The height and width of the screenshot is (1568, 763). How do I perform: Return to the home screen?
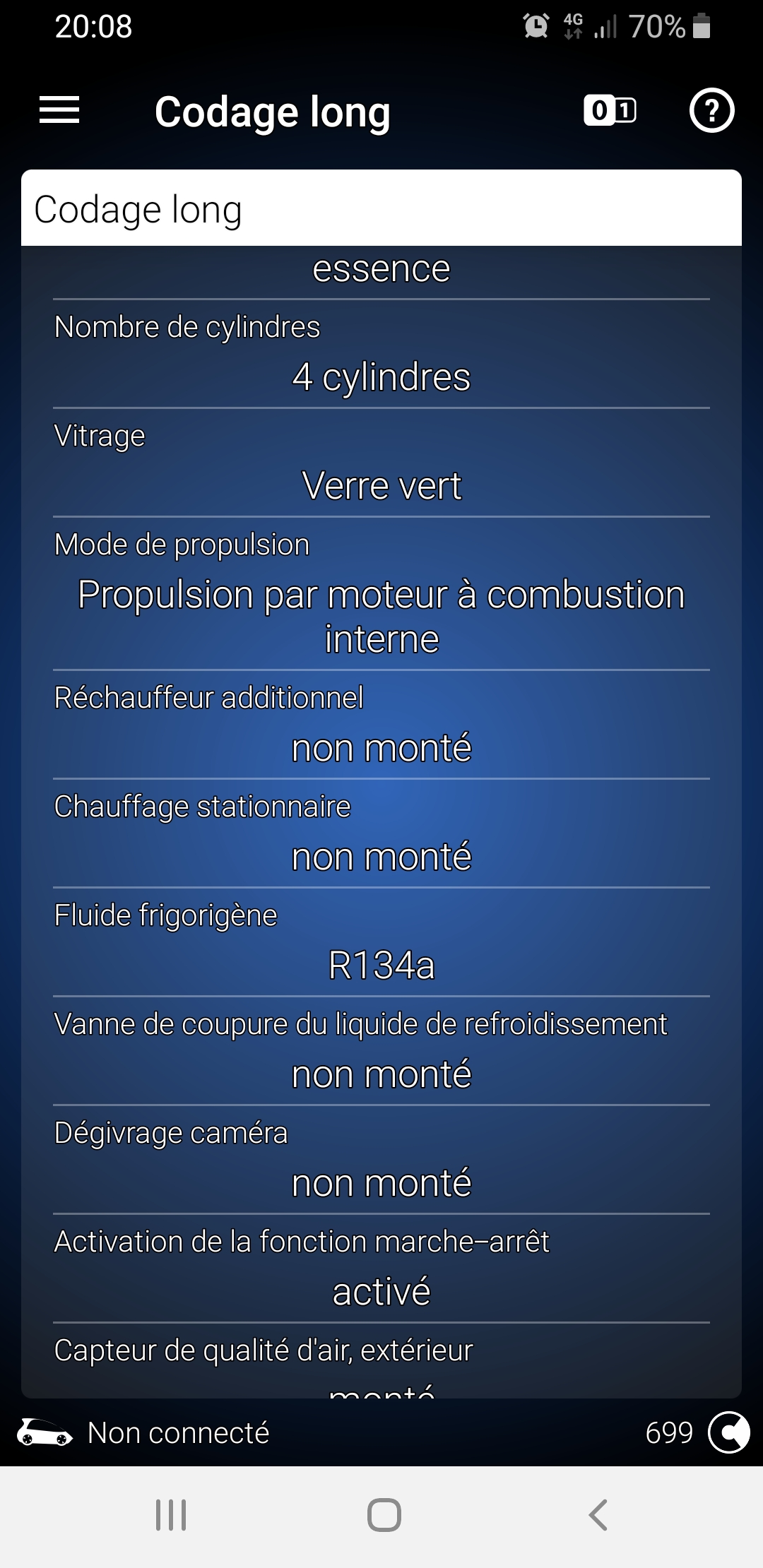click(x=384, y=1515)
